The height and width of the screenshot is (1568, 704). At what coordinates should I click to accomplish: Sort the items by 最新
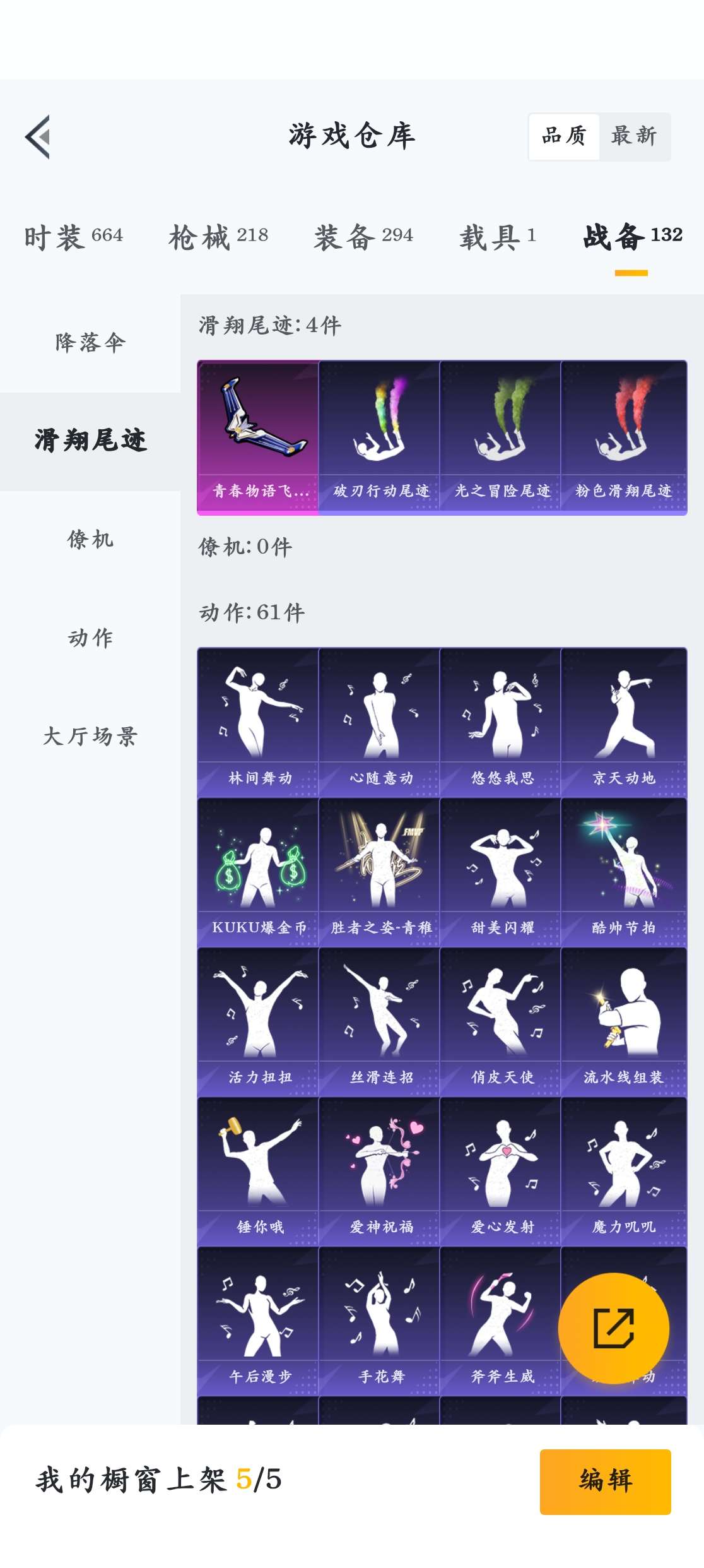click(634, 136)
